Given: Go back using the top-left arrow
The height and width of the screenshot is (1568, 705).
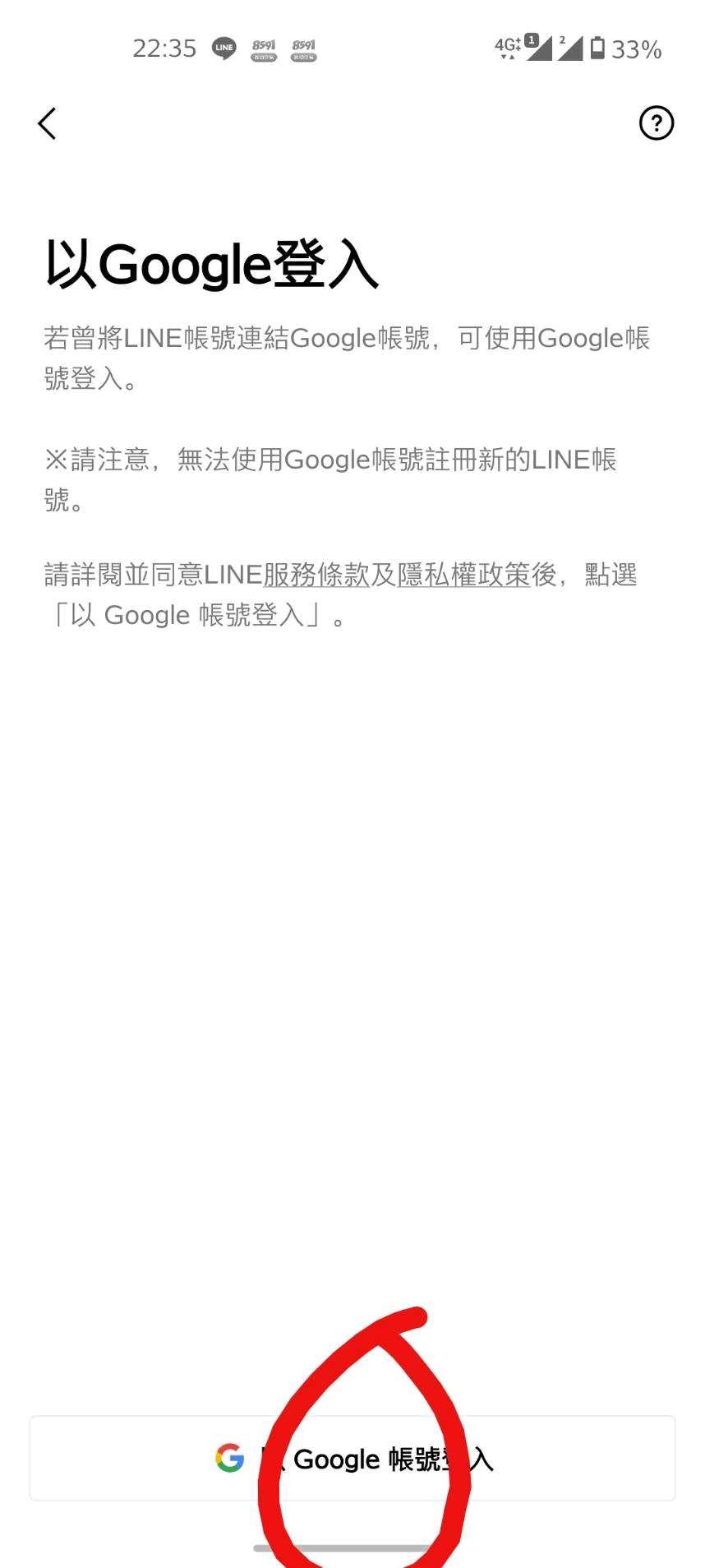Looking at the screenshot, I should [x=47, y=124].
